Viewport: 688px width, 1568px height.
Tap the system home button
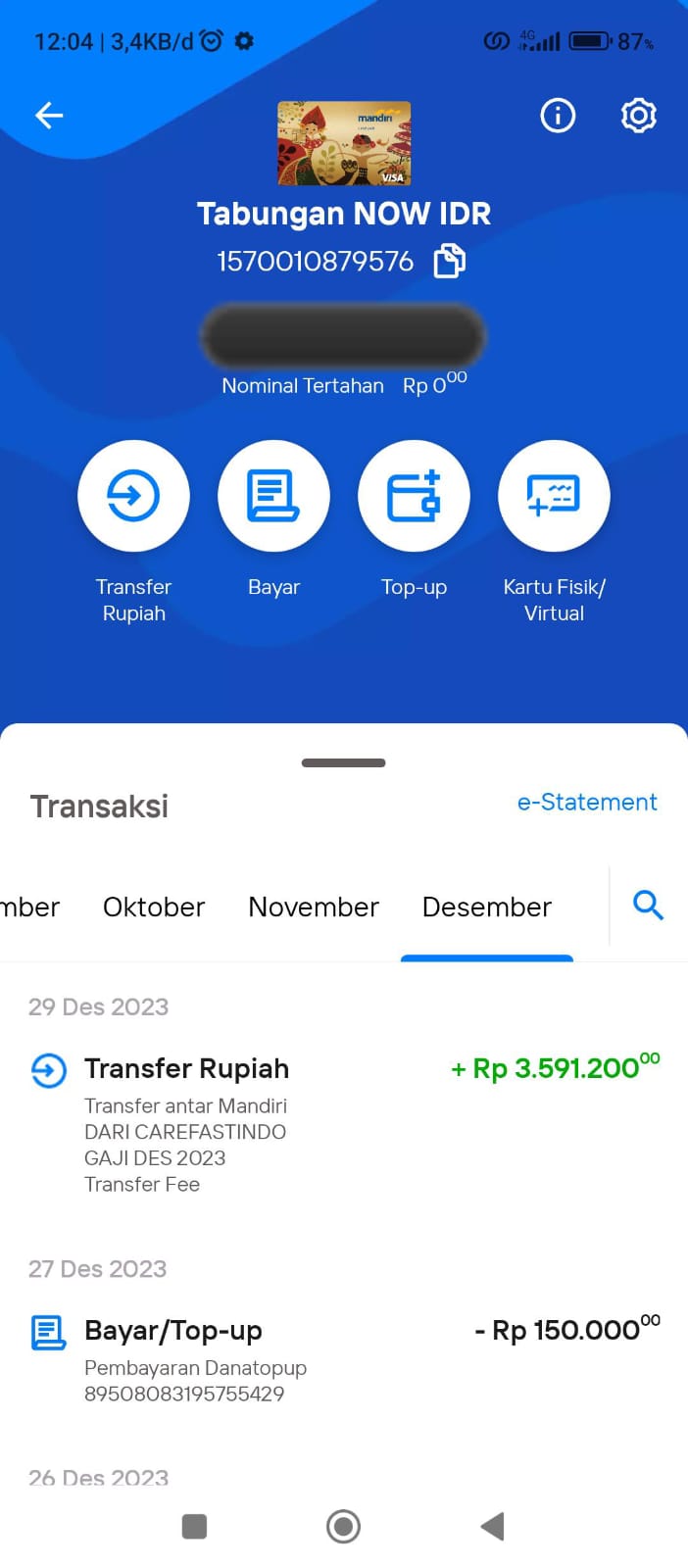pos(343,1526)
